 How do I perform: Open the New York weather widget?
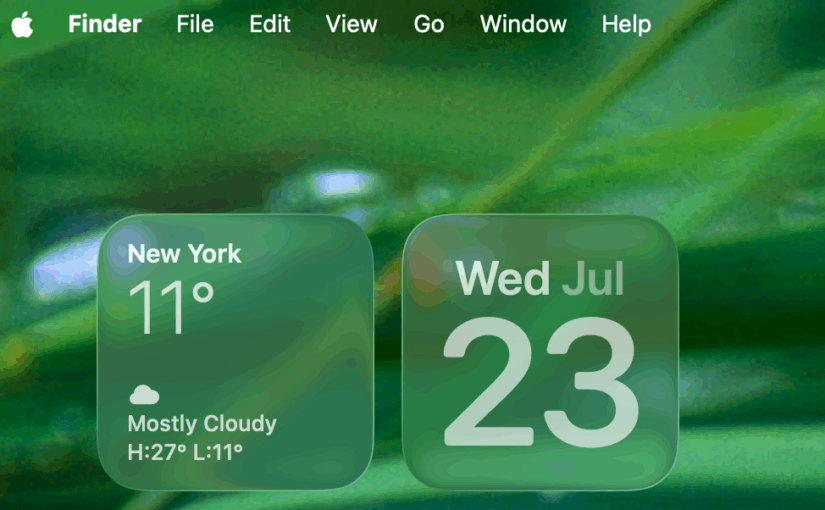235,352
